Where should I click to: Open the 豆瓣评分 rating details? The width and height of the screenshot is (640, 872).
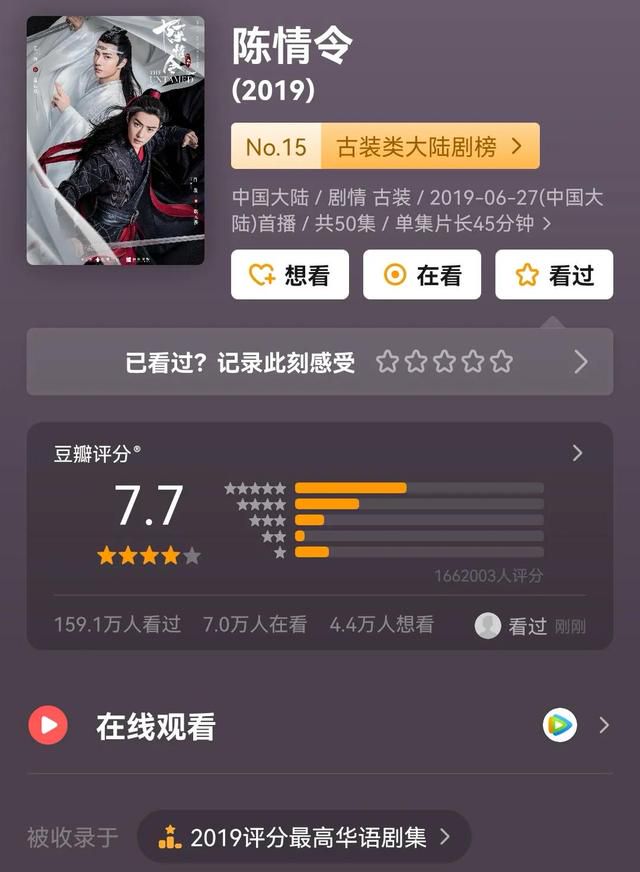click(319, 453)
